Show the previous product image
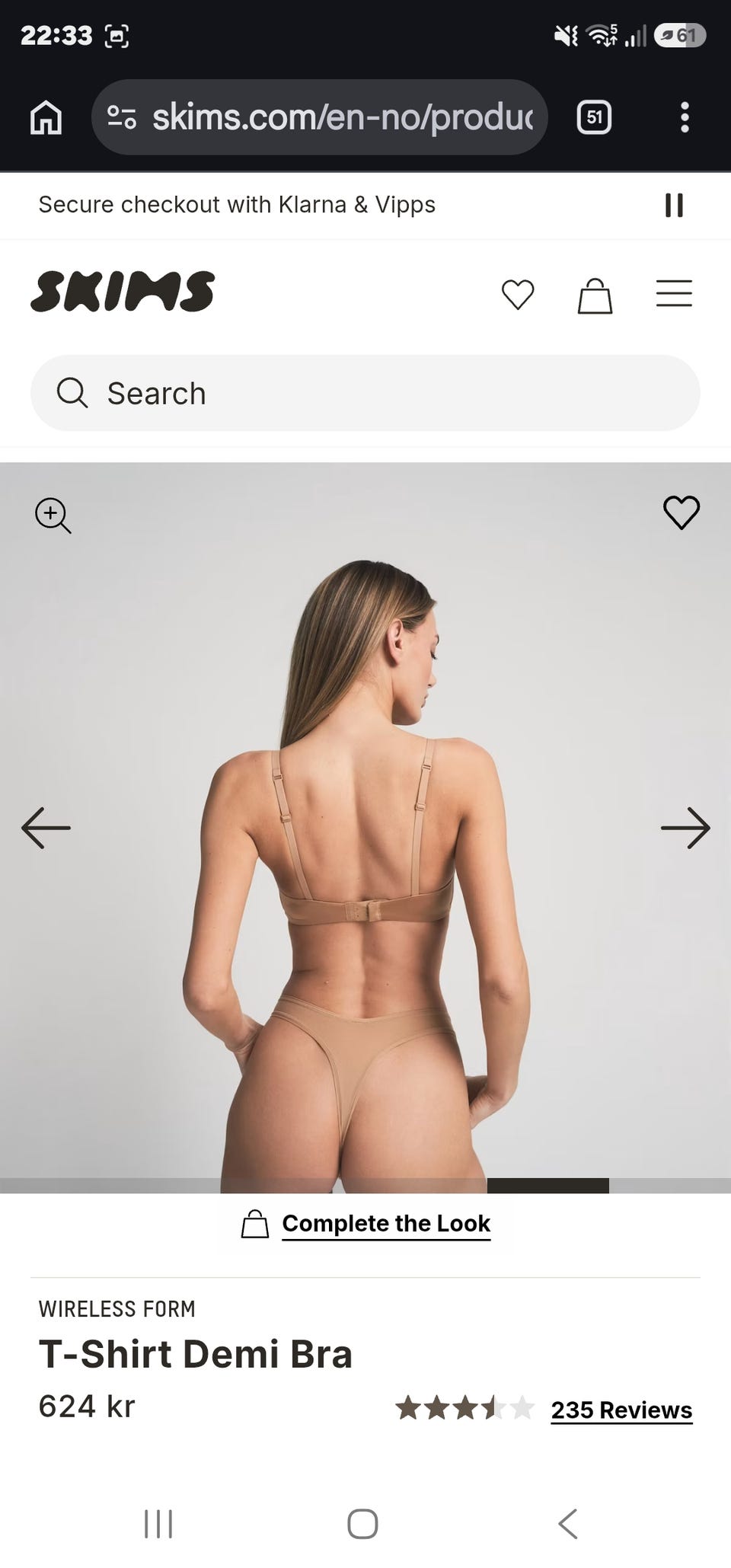Image resolution: width=731 pixels, height=1568 pixels. click(46, 828)
